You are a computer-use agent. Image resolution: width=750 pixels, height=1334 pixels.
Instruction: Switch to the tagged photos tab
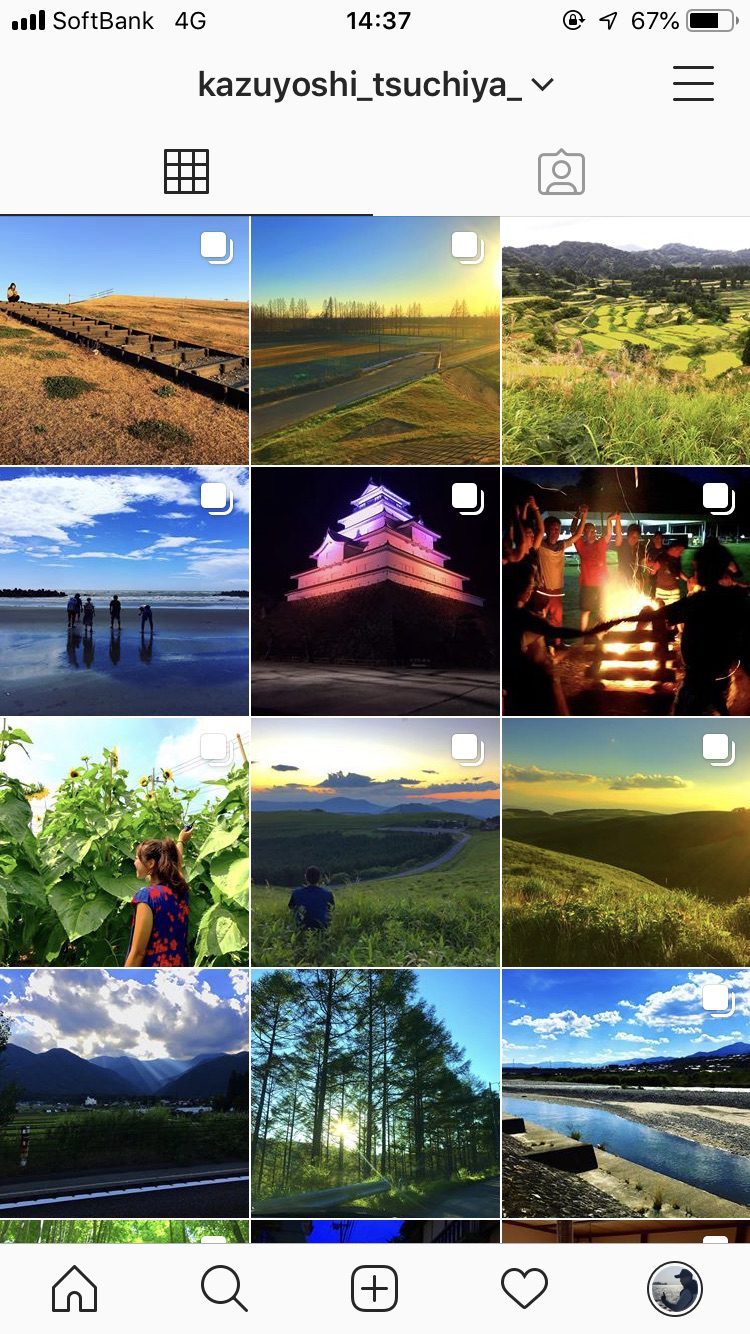point(561,172)
